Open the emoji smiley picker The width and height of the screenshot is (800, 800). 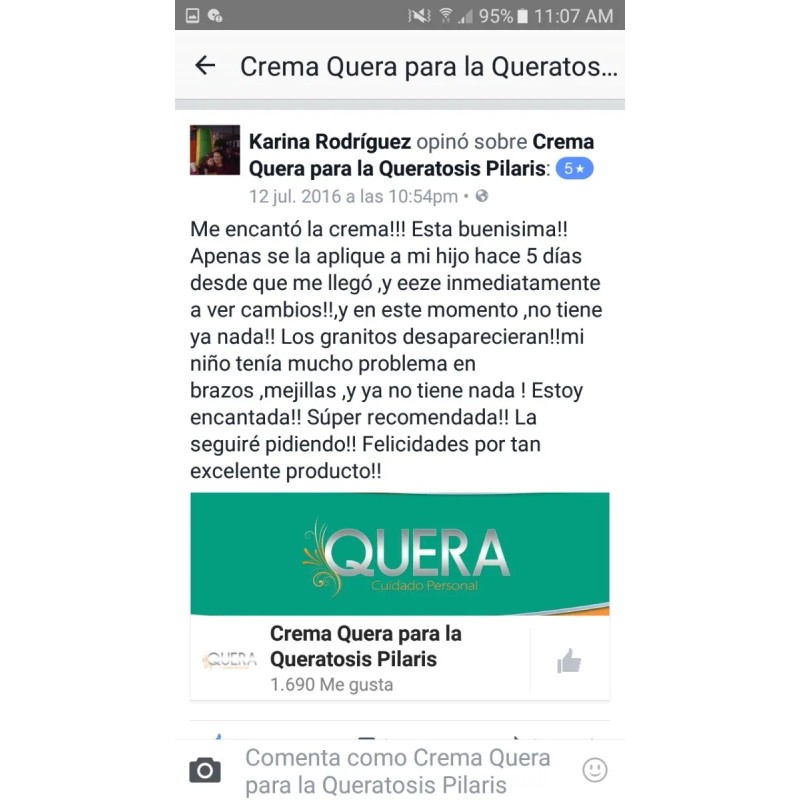pos(595,770)
